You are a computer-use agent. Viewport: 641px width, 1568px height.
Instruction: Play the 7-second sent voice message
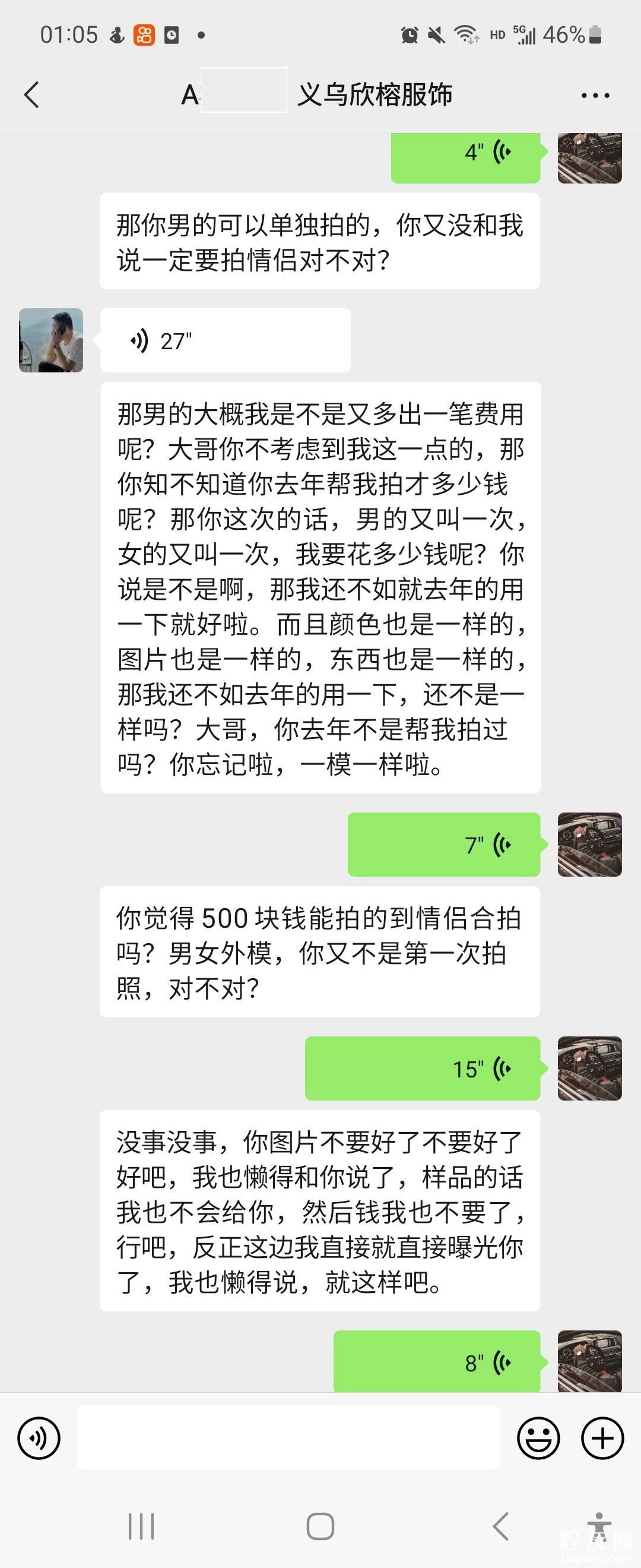[444, 844]
